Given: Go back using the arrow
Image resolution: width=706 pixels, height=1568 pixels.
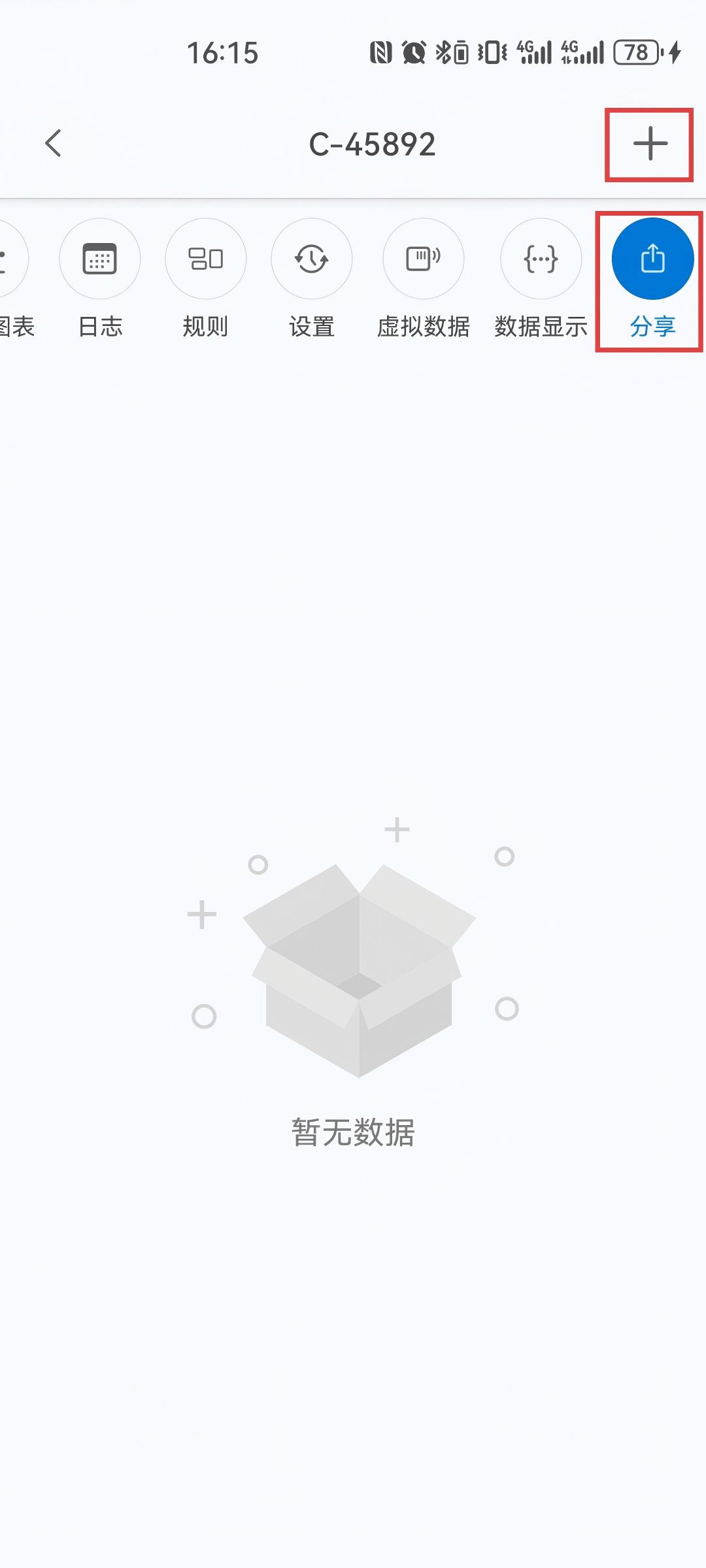Looking at the screenshot, I should 54,144.
